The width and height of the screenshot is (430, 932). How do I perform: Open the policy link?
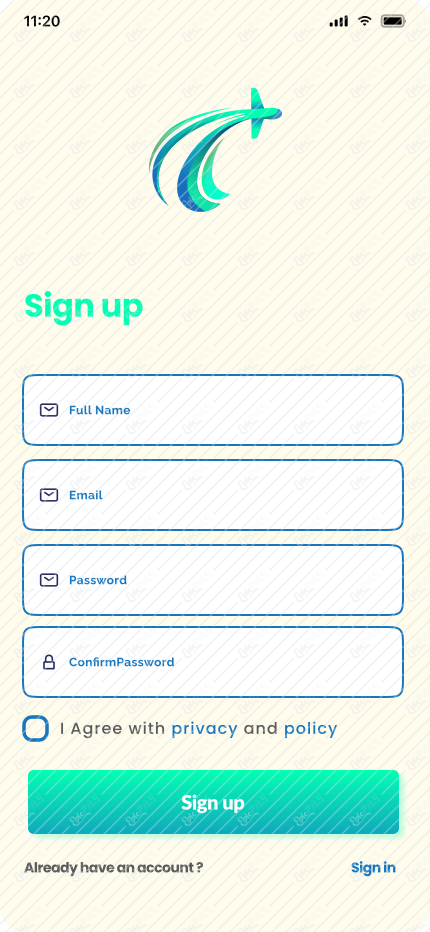(310, 729)
